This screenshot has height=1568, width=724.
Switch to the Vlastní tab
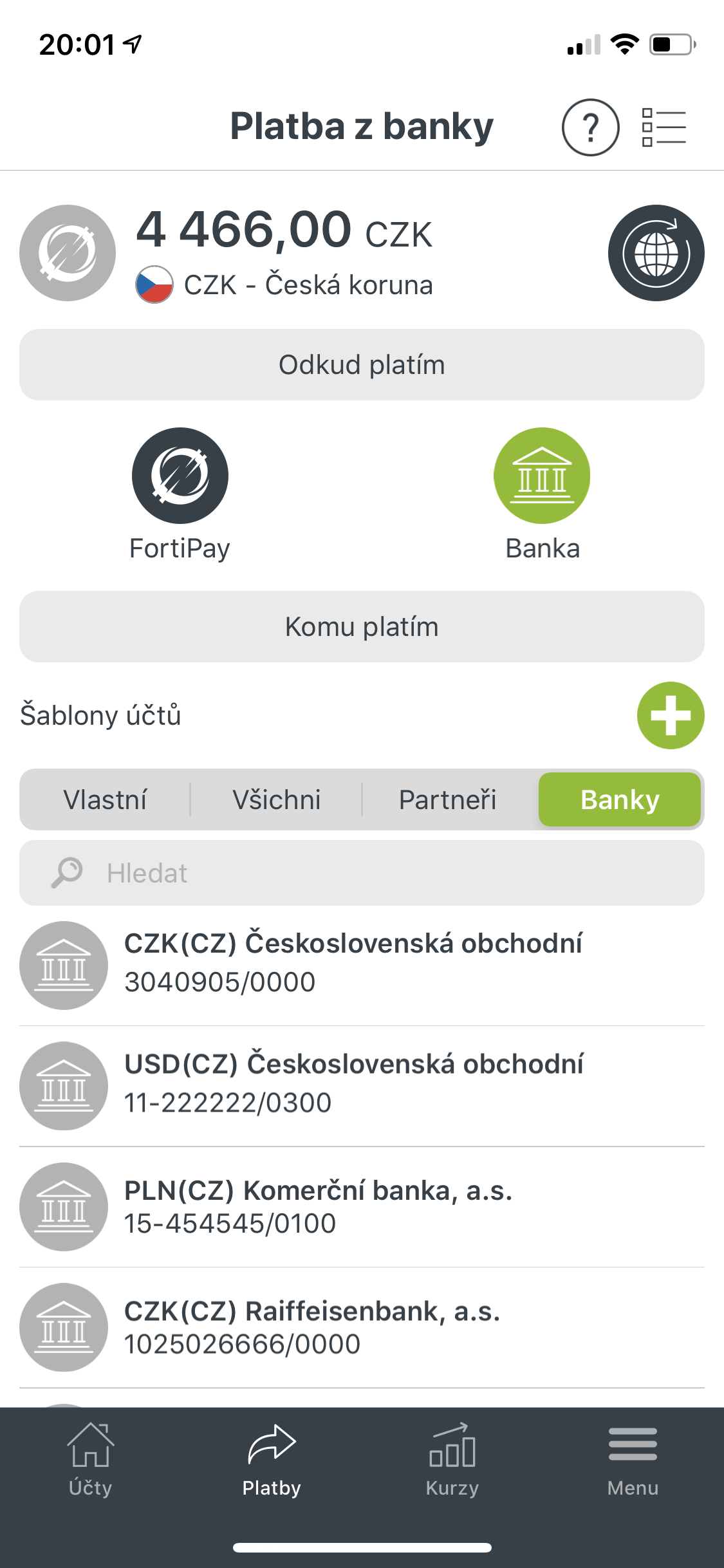pos(105,799)
